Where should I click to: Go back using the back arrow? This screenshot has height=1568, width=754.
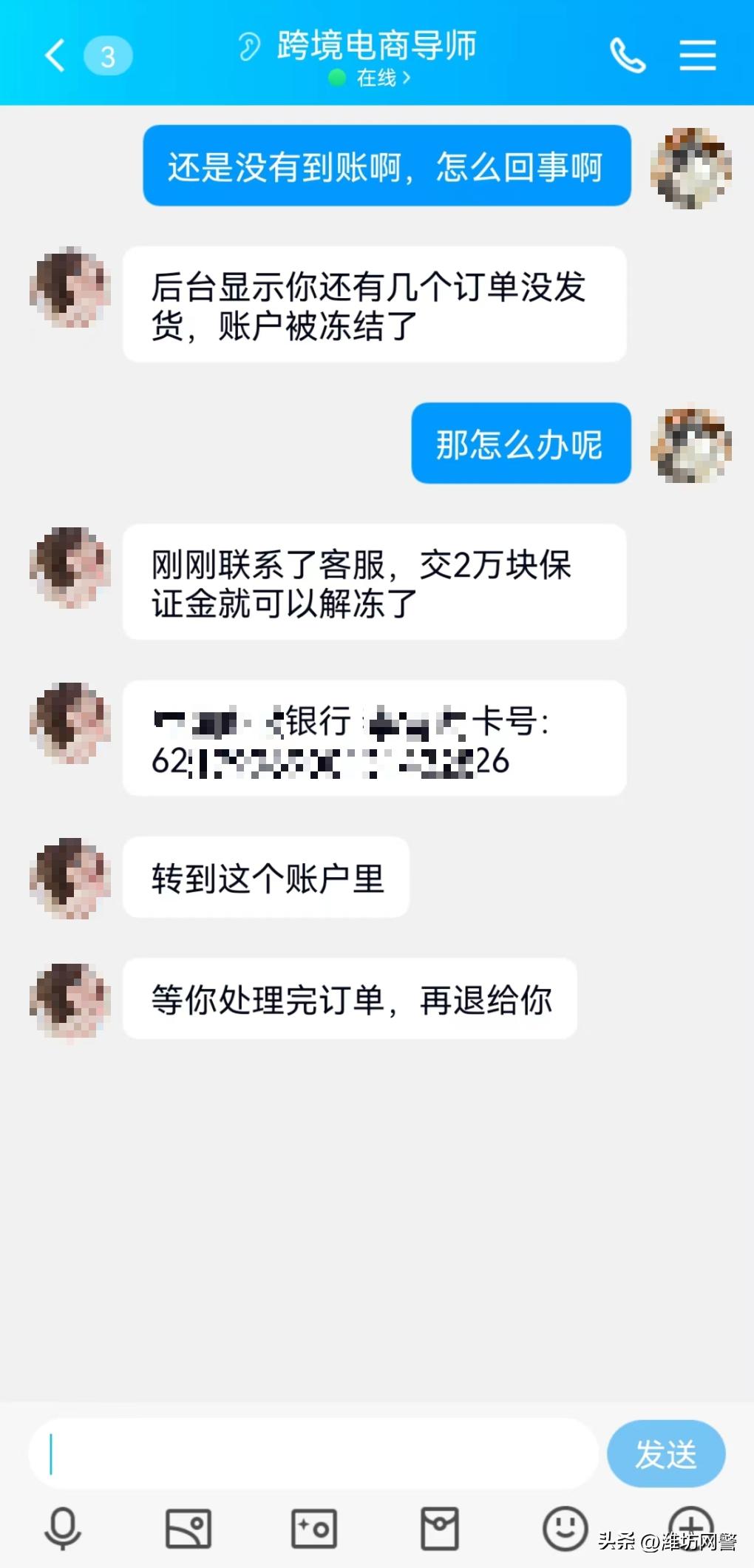tap(53, 55)
